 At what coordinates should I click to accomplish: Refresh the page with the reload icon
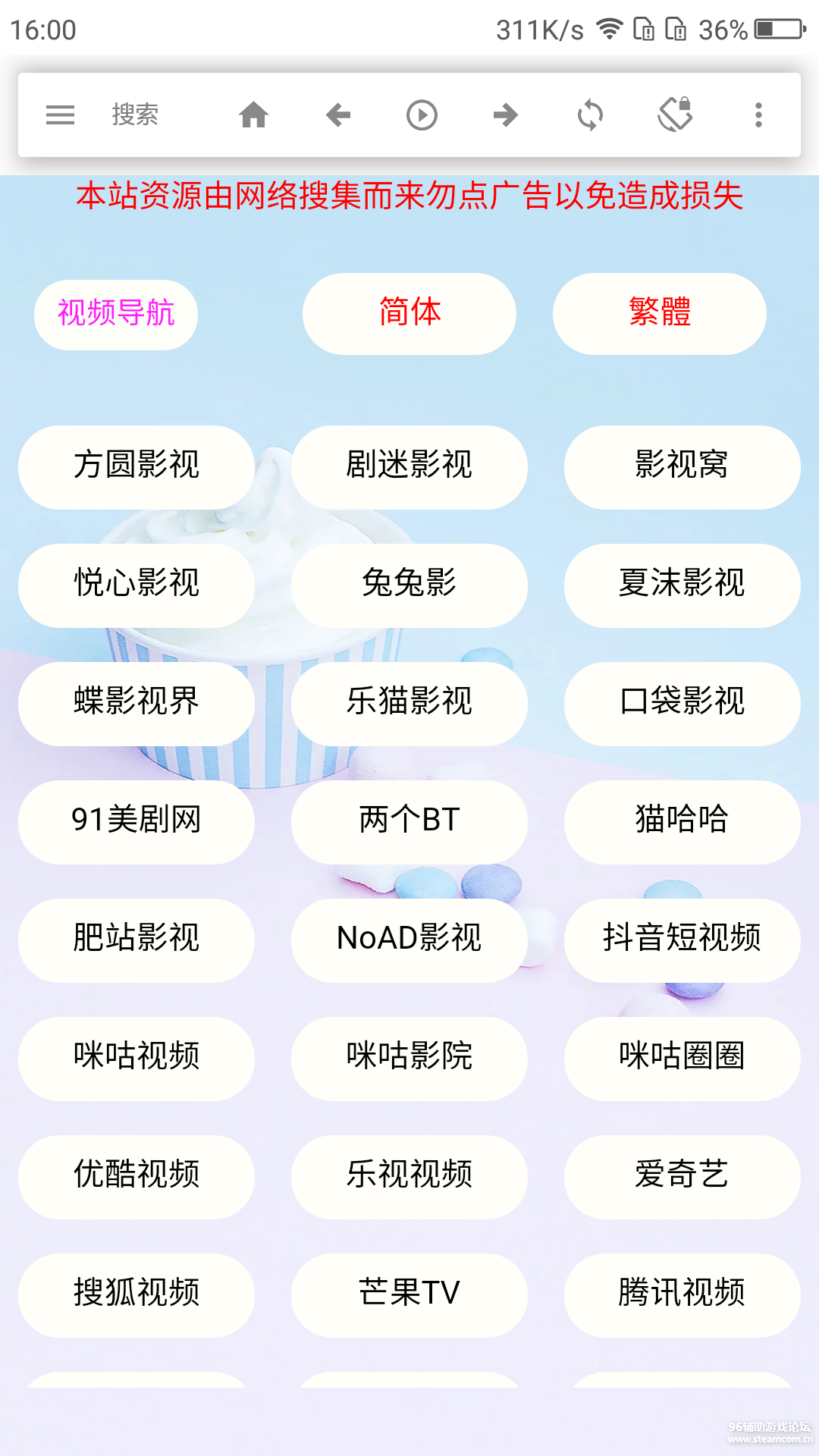590,115
